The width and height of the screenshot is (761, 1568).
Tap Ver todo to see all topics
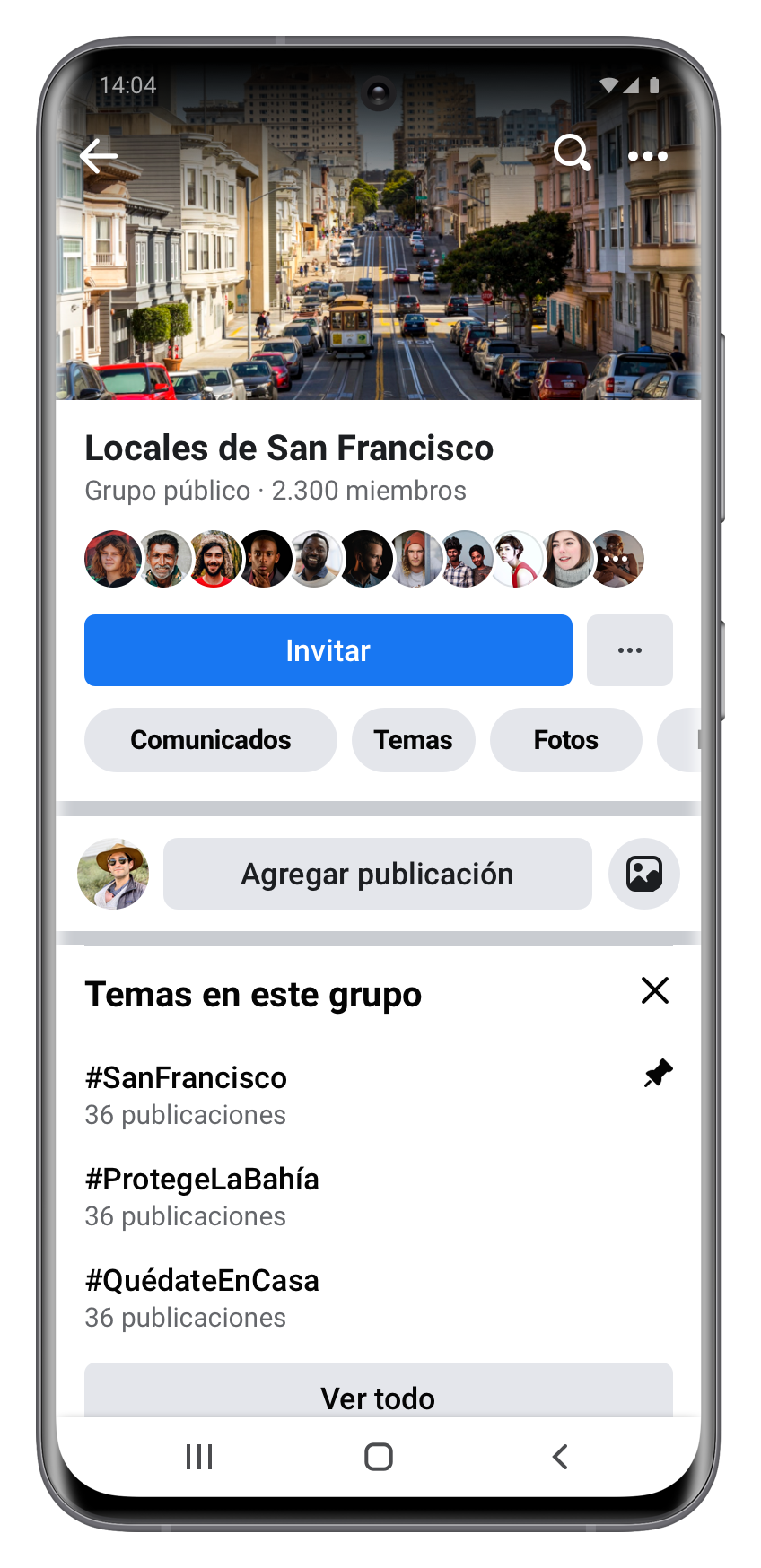[x=378, y=1395]
